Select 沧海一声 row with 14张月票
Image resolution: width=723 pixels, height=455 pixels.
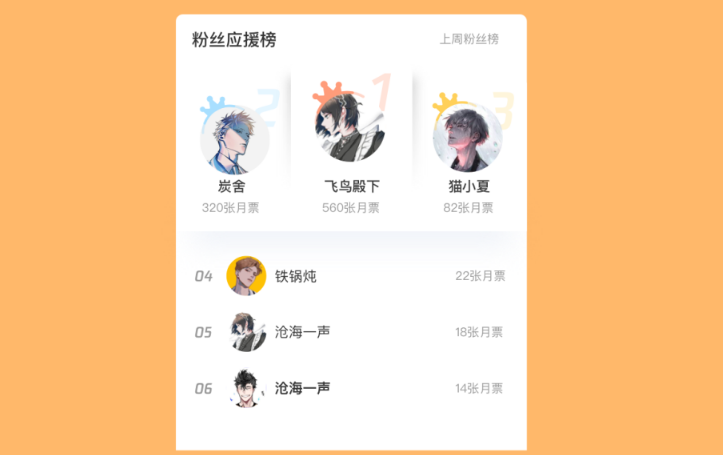coord(350,388)
